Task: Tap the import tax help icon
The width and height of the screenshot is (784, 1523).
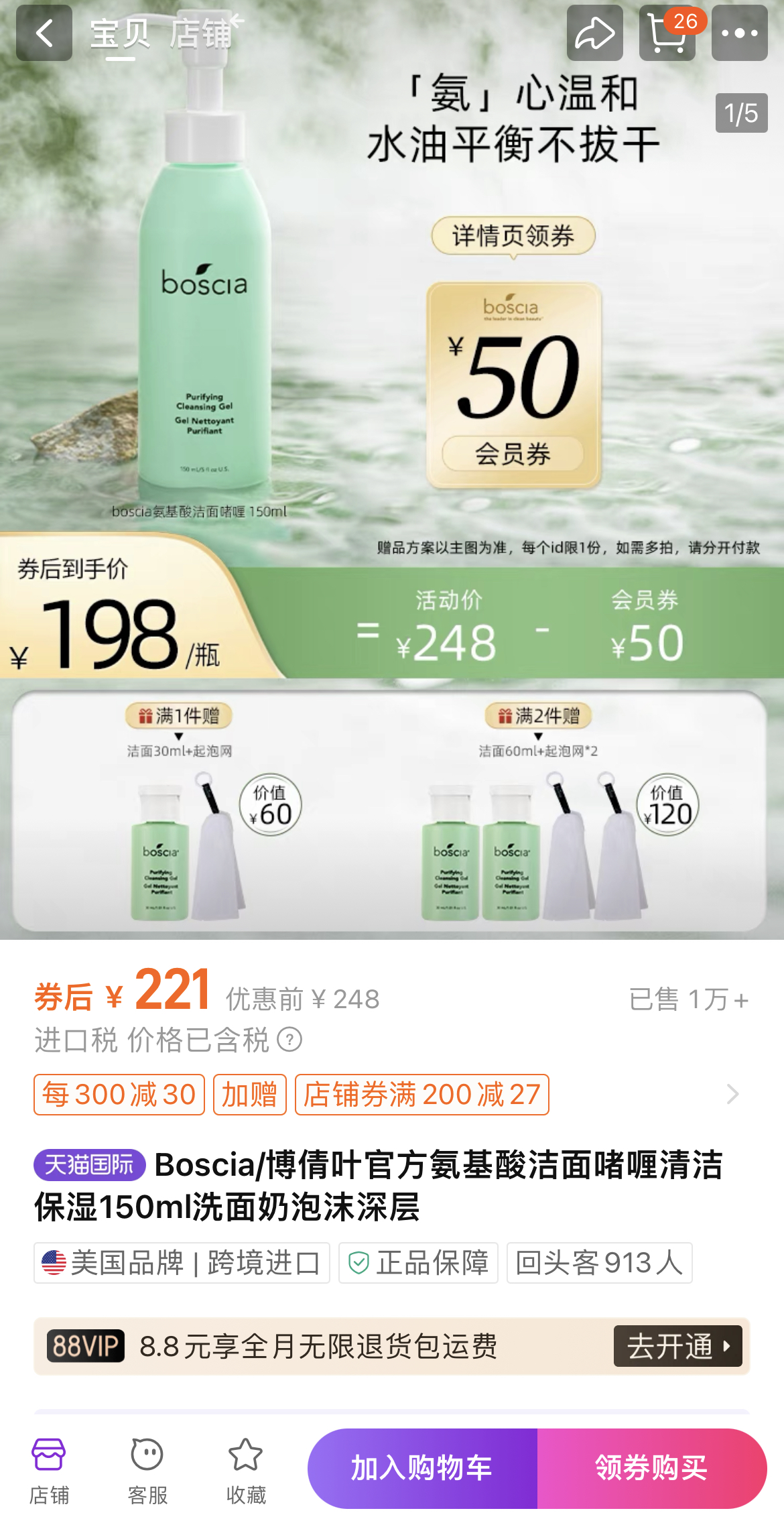Action: click(289, 1040)
